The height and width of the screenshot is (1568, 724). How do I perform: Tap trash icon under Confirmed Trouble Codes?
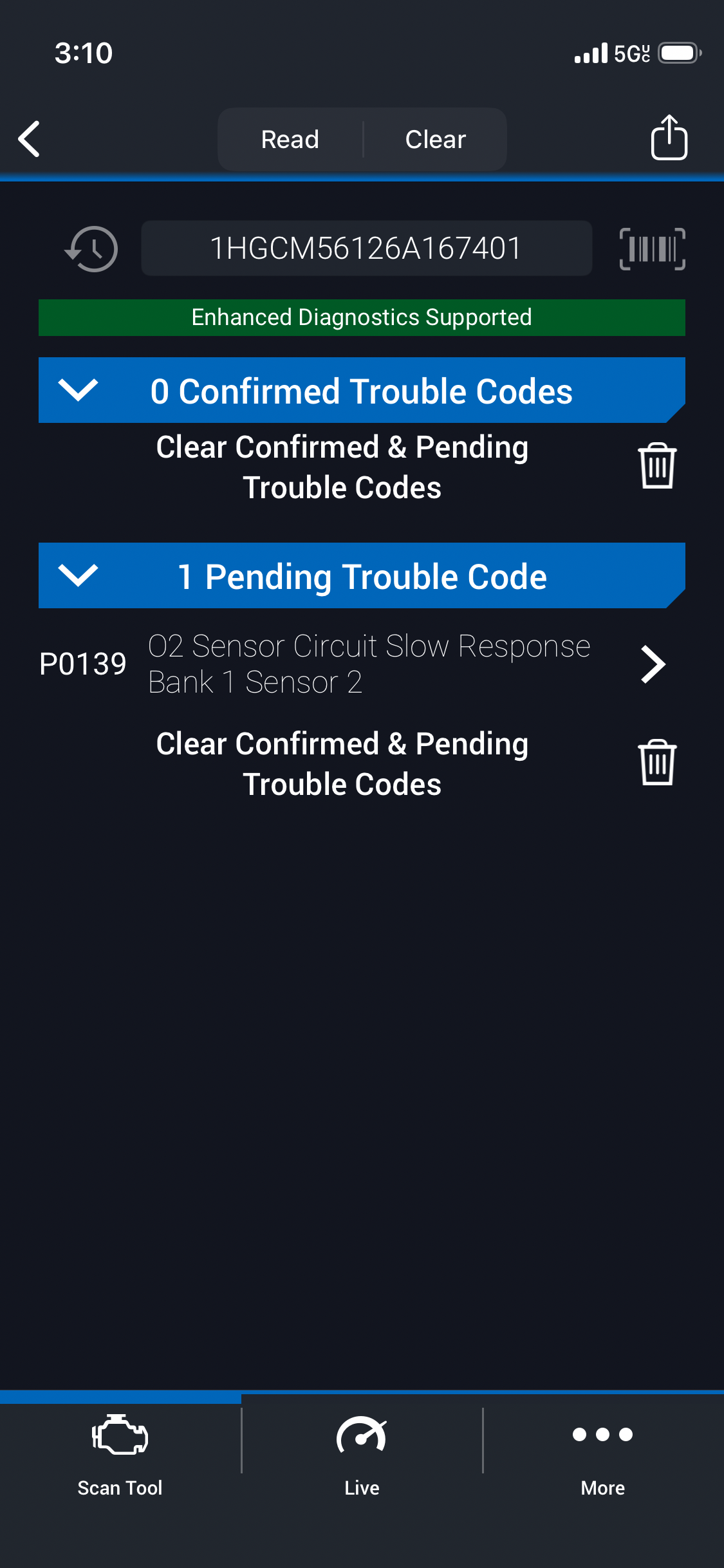(656, 465)
